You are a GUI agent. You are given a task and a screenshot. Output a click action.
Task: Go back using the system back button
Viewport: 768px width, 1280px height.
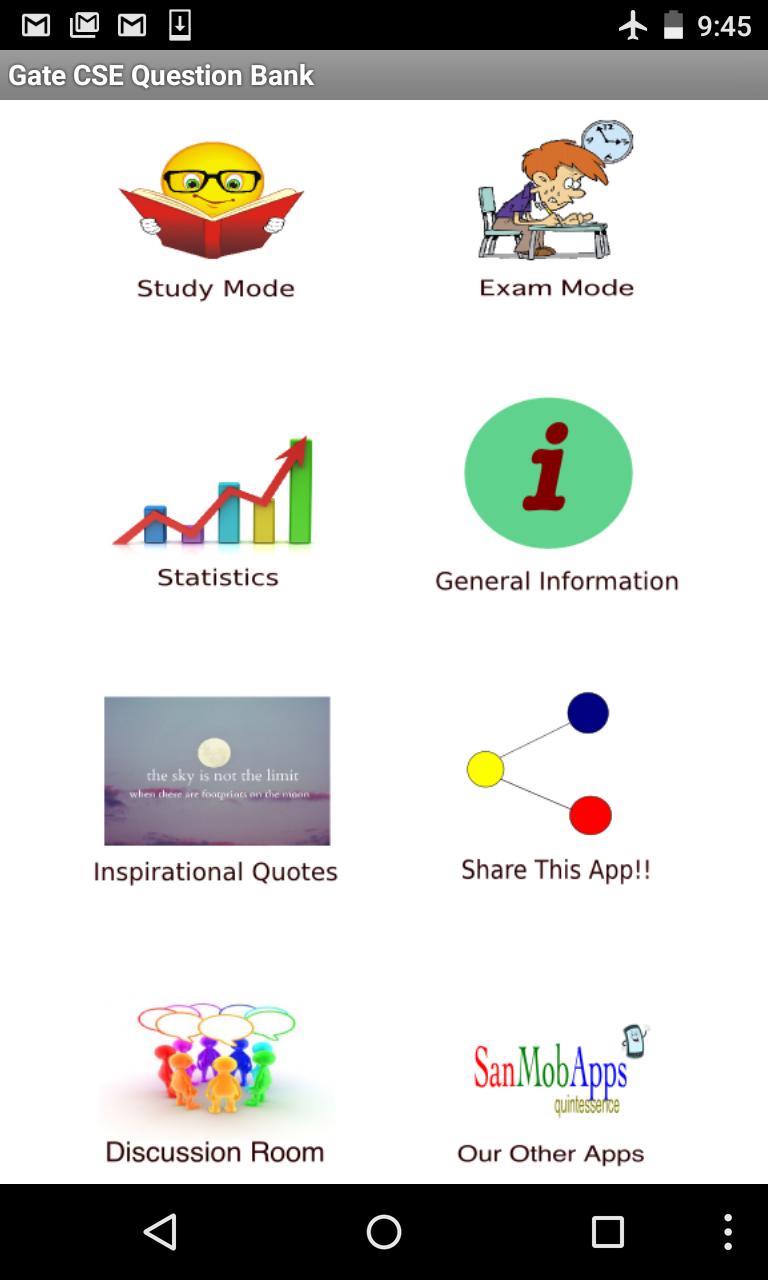tap(160, 1232)
